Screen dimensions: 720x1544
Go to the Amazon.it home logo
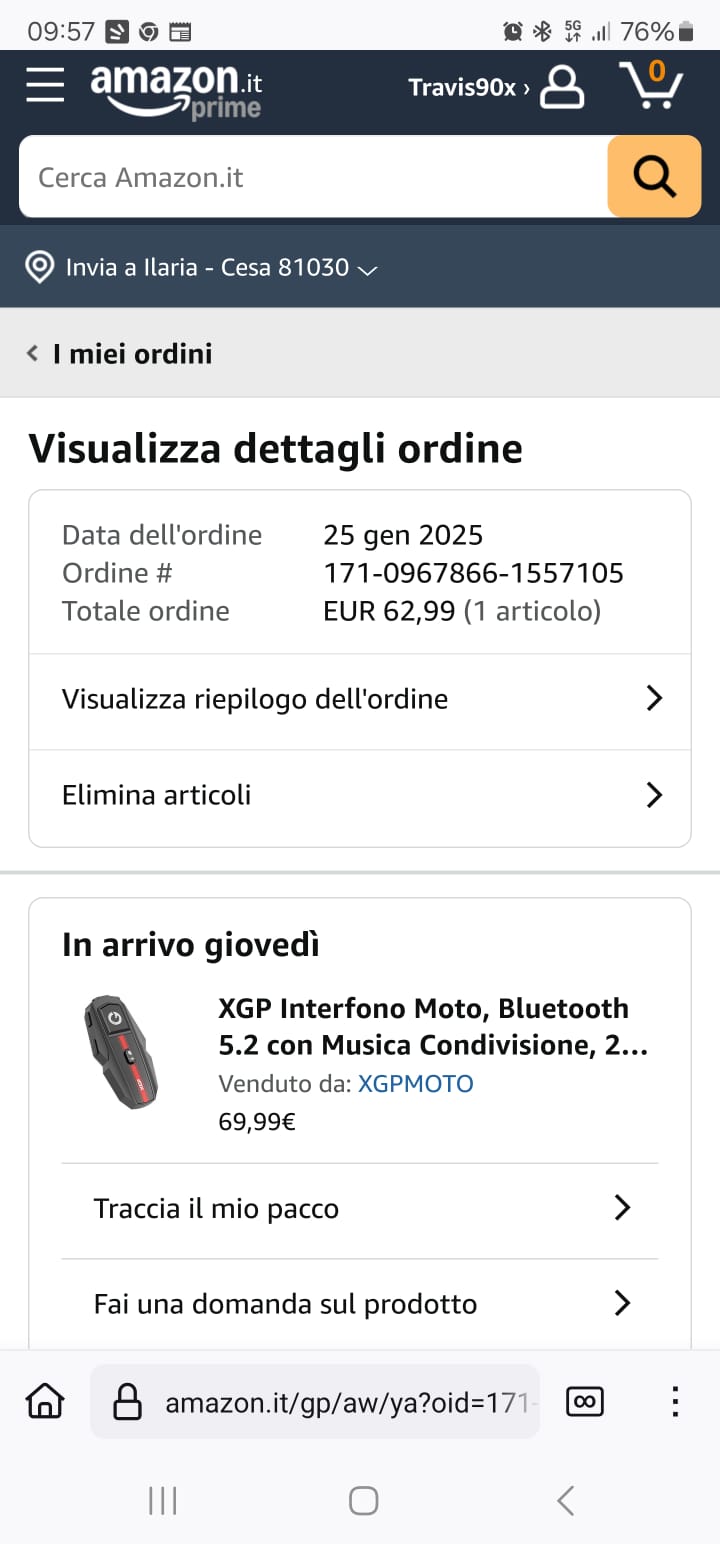tap(176, 89)
